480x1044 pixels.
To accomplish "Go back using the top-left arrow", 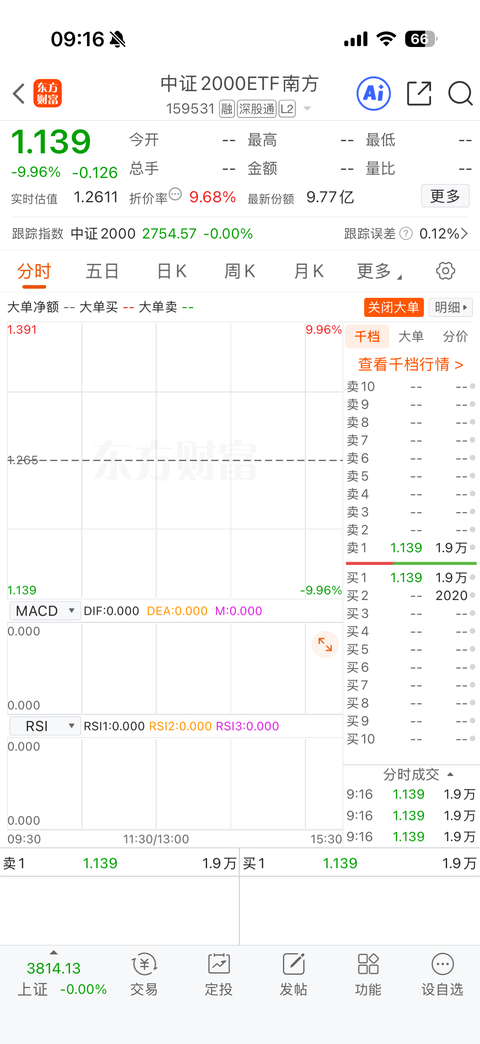I will tap(19, 94).
